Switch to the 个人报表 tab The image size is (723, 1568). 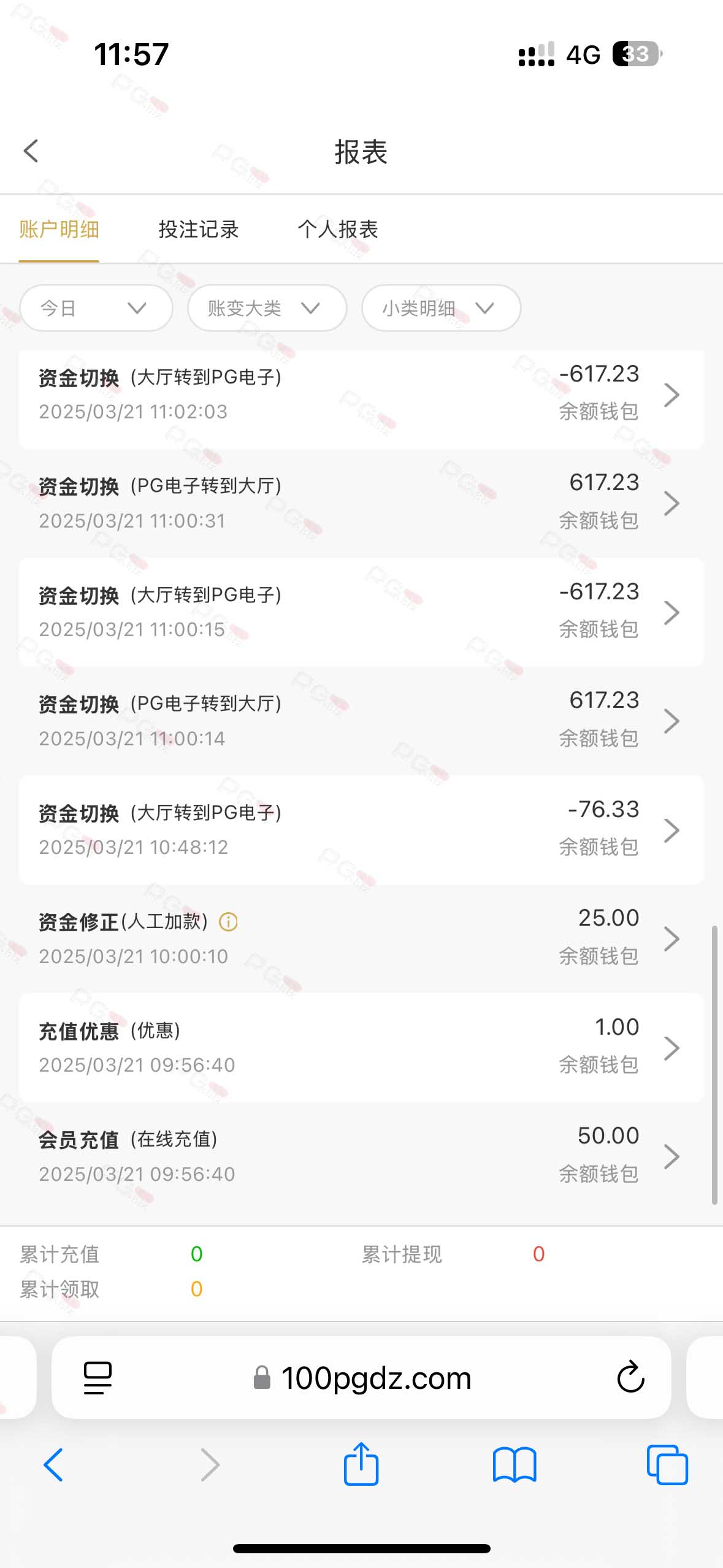tap(337, 229)
